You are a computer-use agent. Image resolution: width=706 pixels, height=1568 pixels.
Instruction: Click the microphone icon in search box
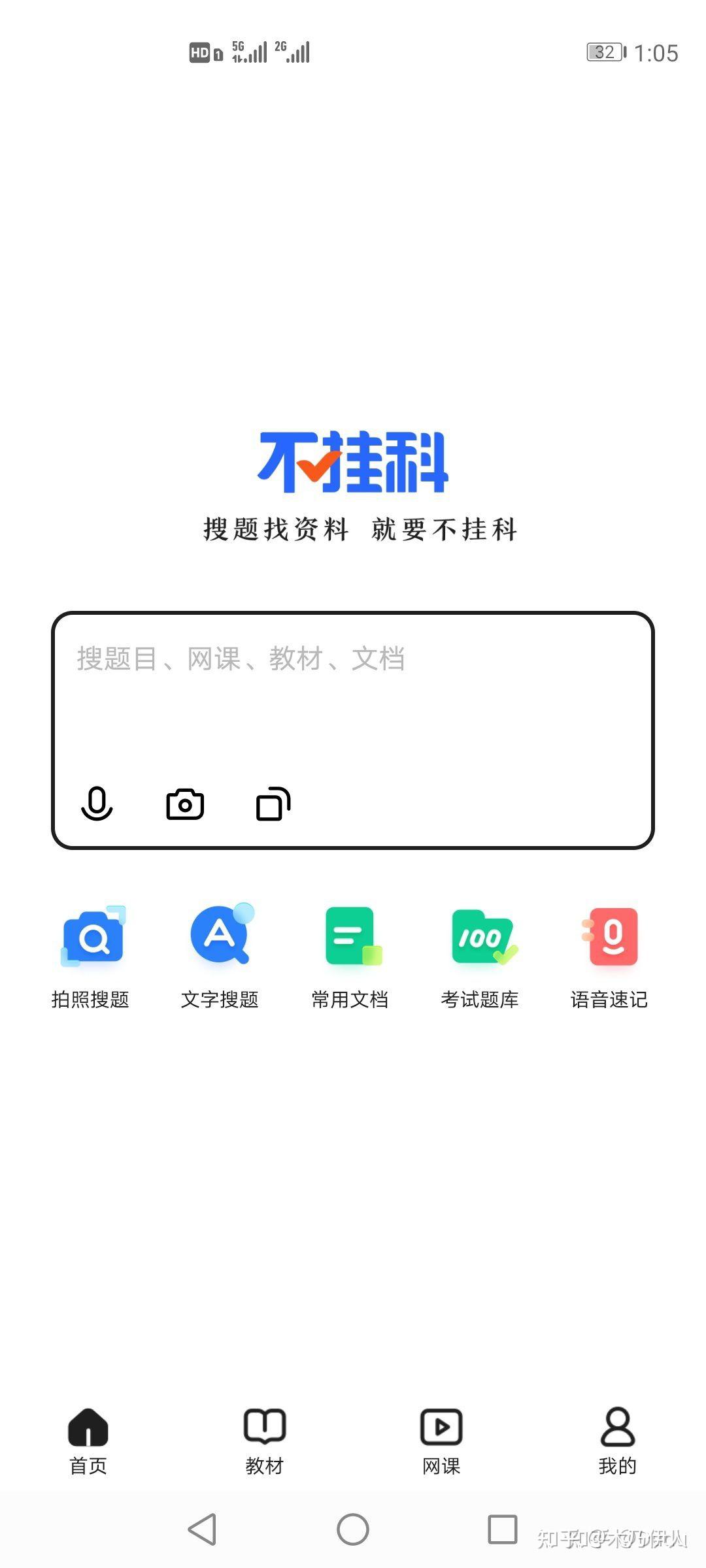tap(97, 805)
